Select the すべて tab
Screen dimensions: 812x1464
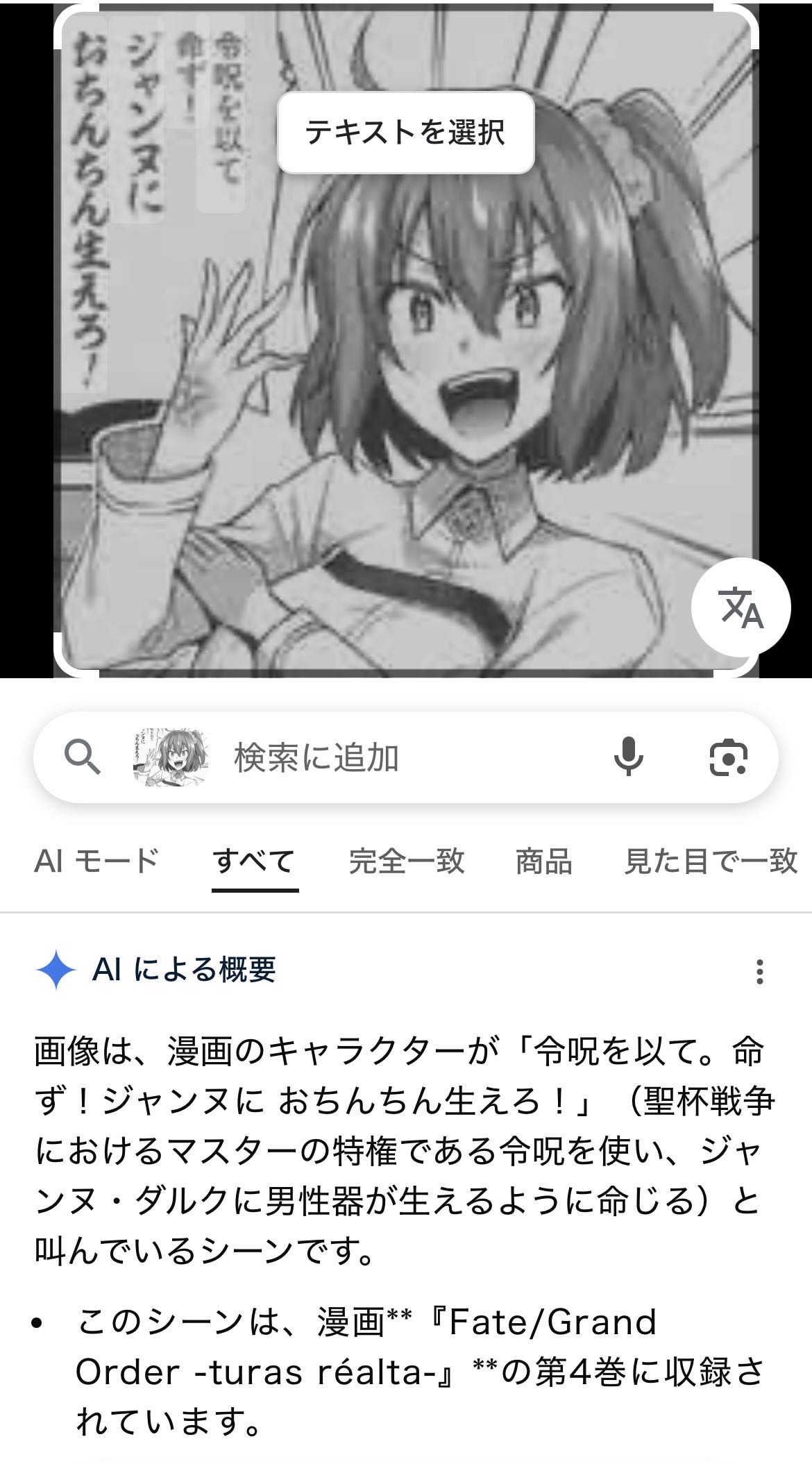[x=254, y=861]
